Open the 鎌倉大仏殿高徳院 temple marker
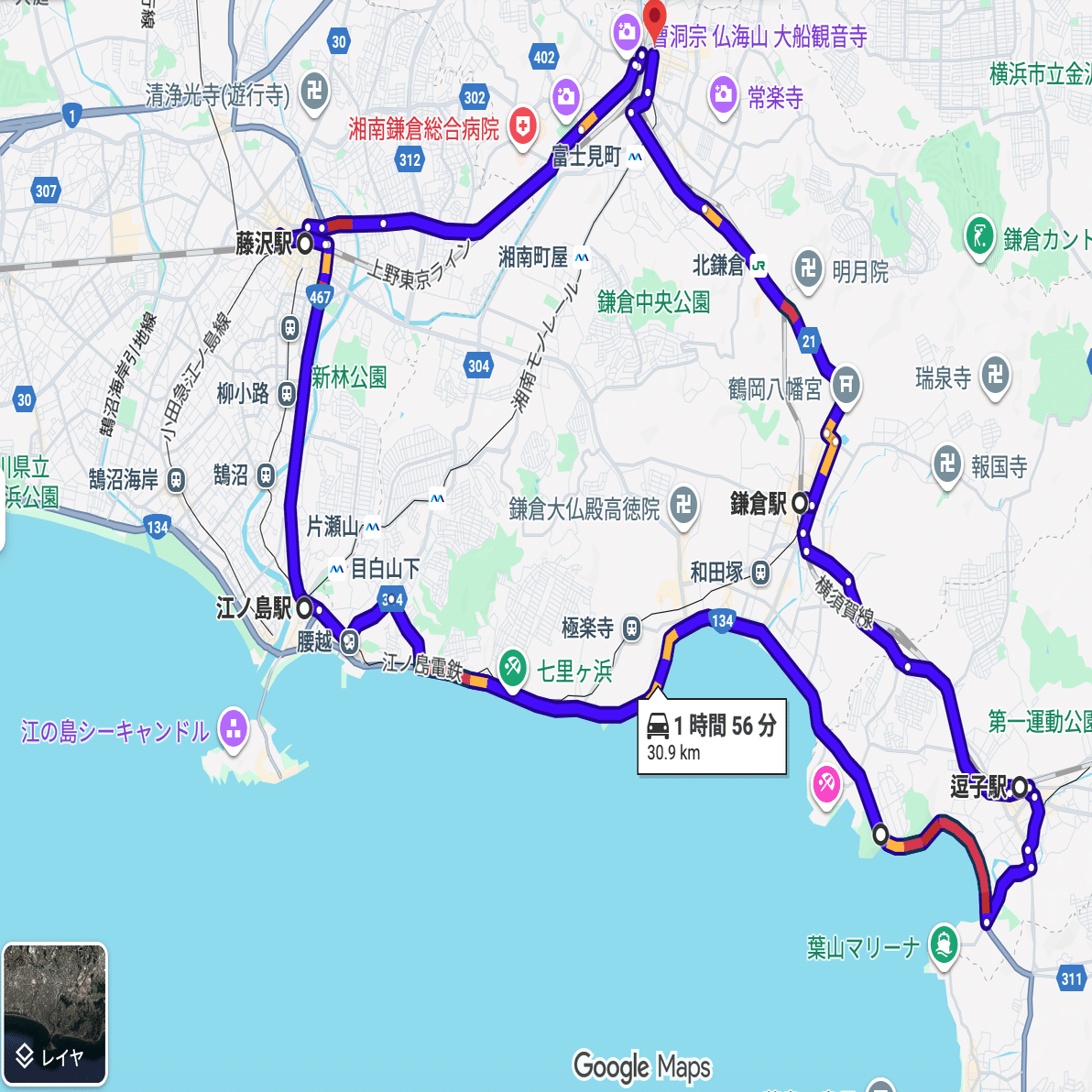This screenshot has width=1092, height=1092. tap(682, 505)
